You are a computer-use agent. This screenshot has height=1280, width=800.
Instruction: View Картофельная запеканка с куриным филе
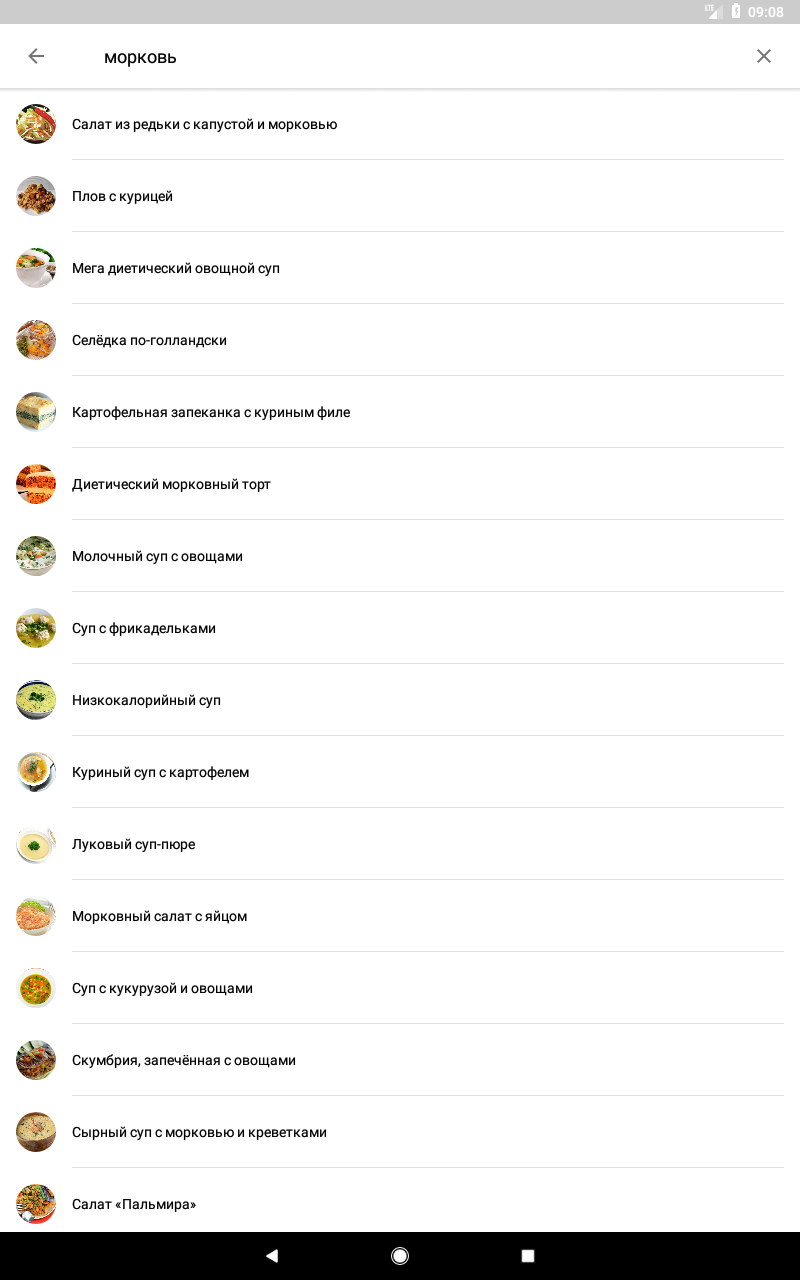(x=400, y=412)
